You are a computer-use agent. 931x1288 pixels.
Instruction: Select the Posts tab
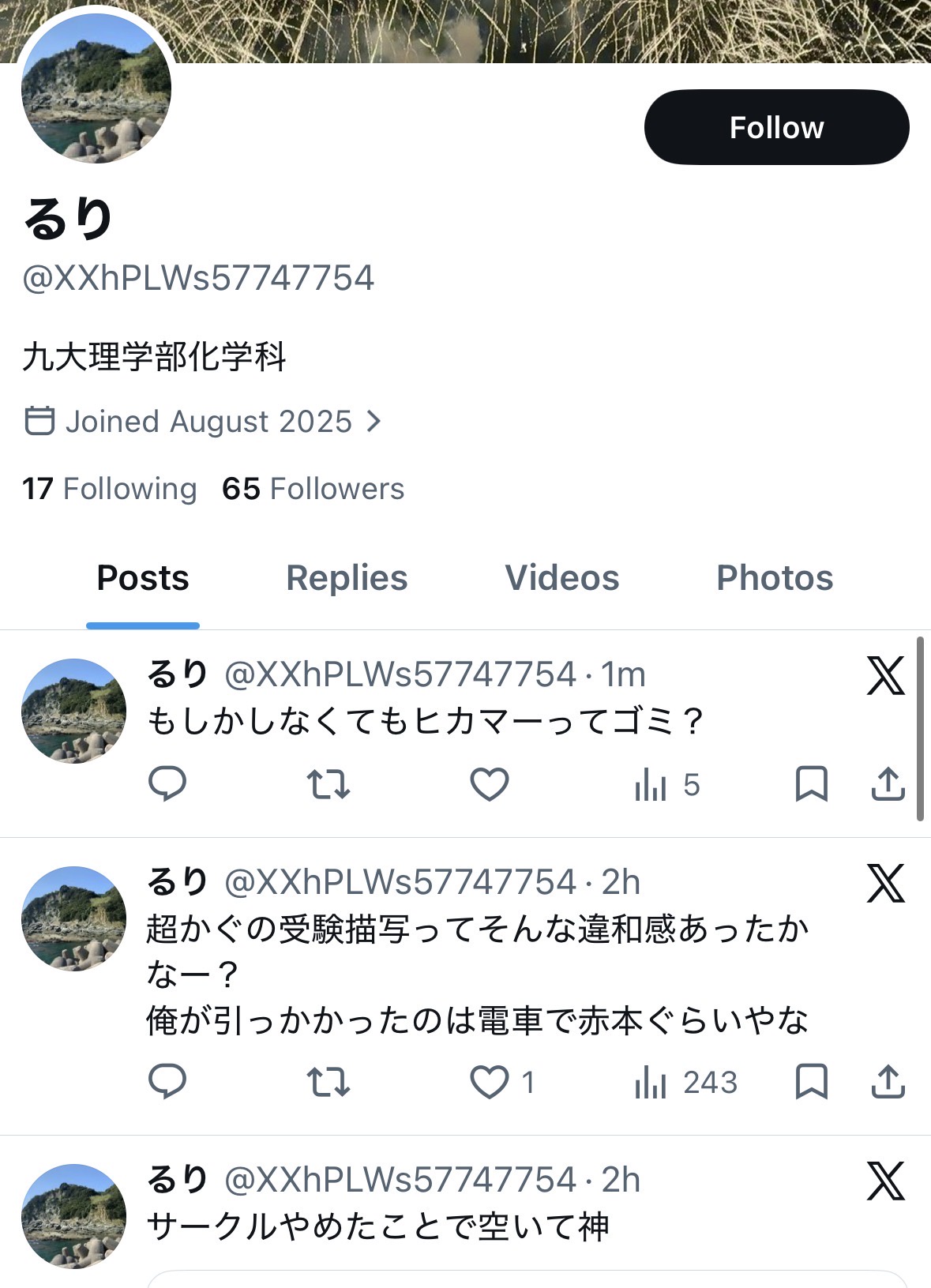click(143, 578)
